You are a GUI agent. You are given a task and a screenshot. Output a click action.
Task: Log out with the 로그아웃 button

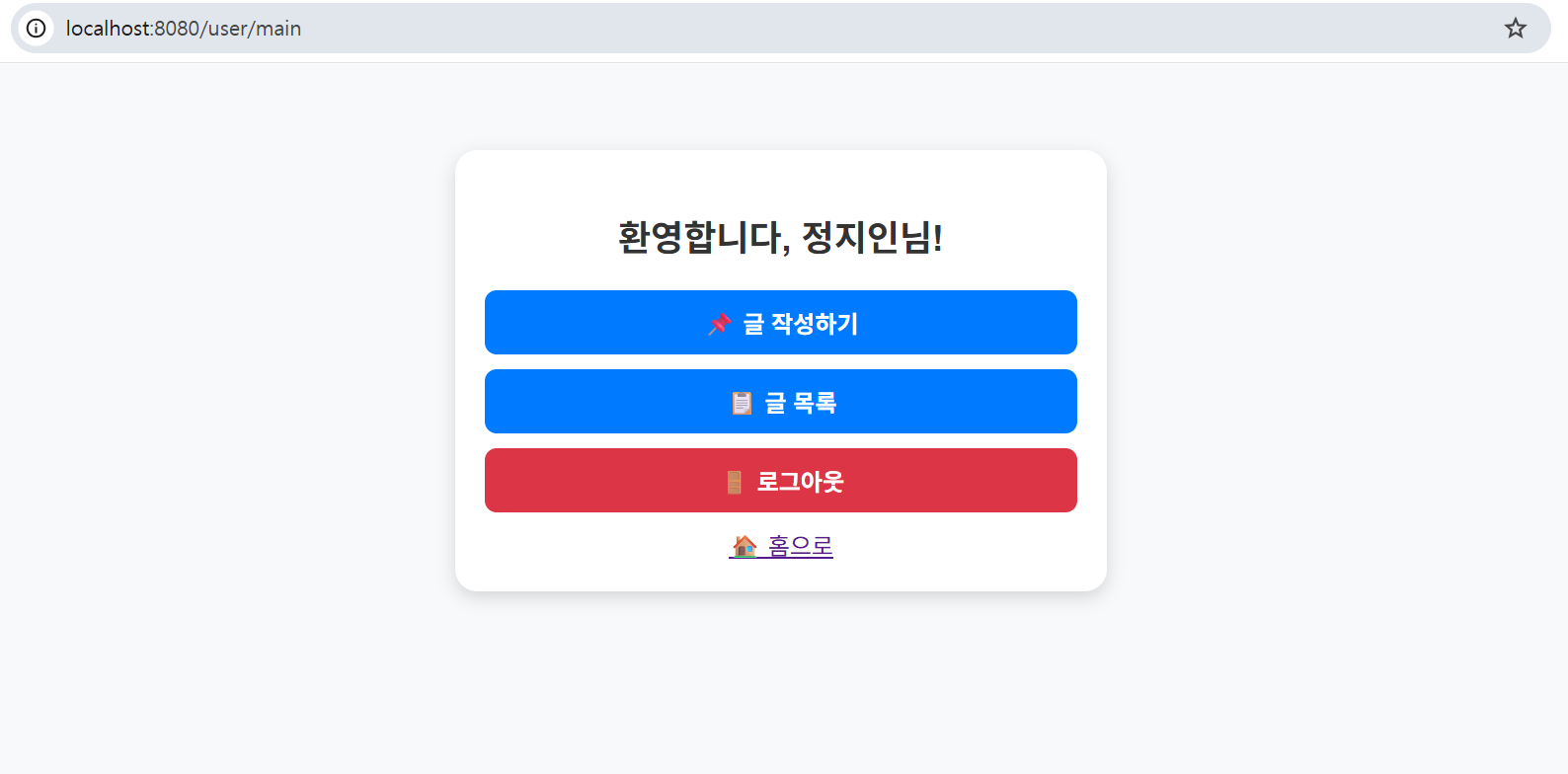click(x=780, y=481)
